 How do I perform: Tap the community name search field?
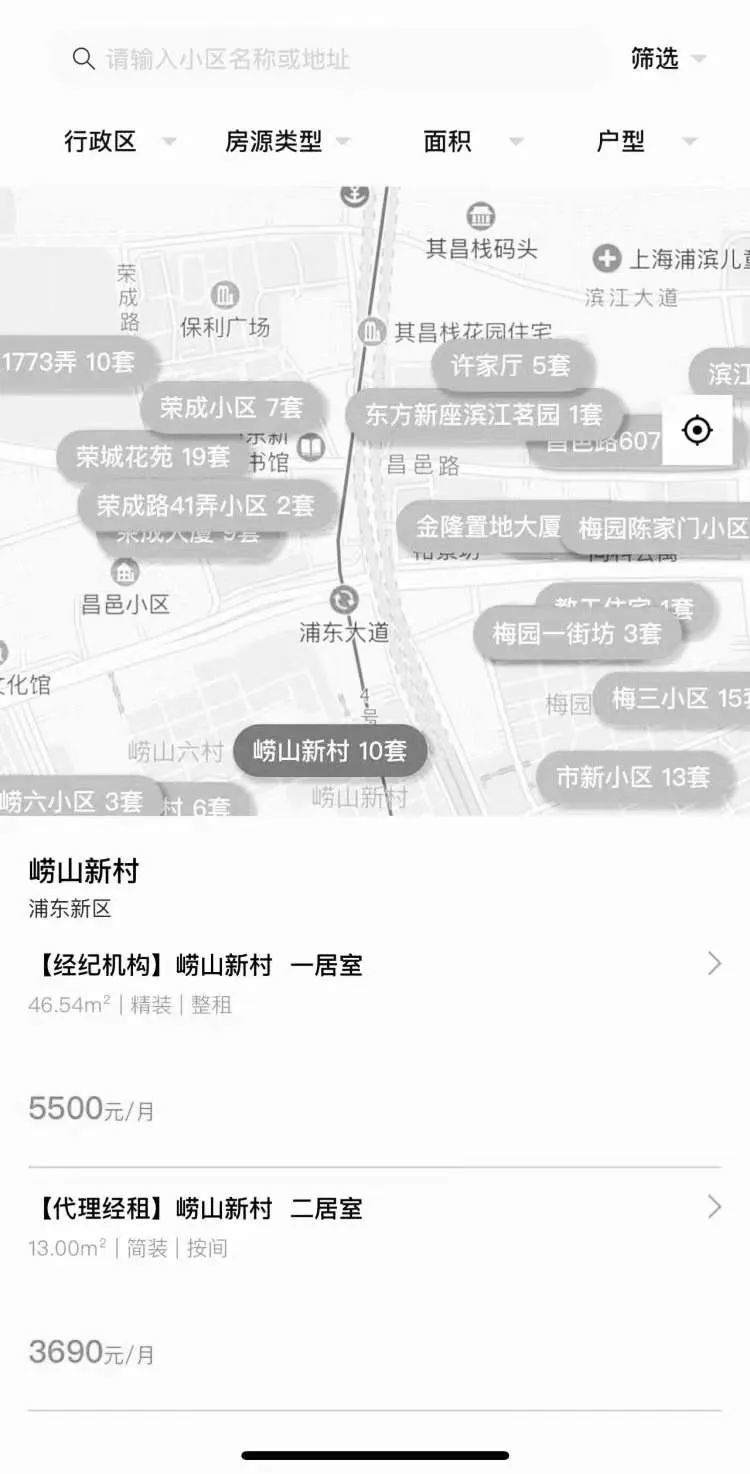click(x=330, y=59)
